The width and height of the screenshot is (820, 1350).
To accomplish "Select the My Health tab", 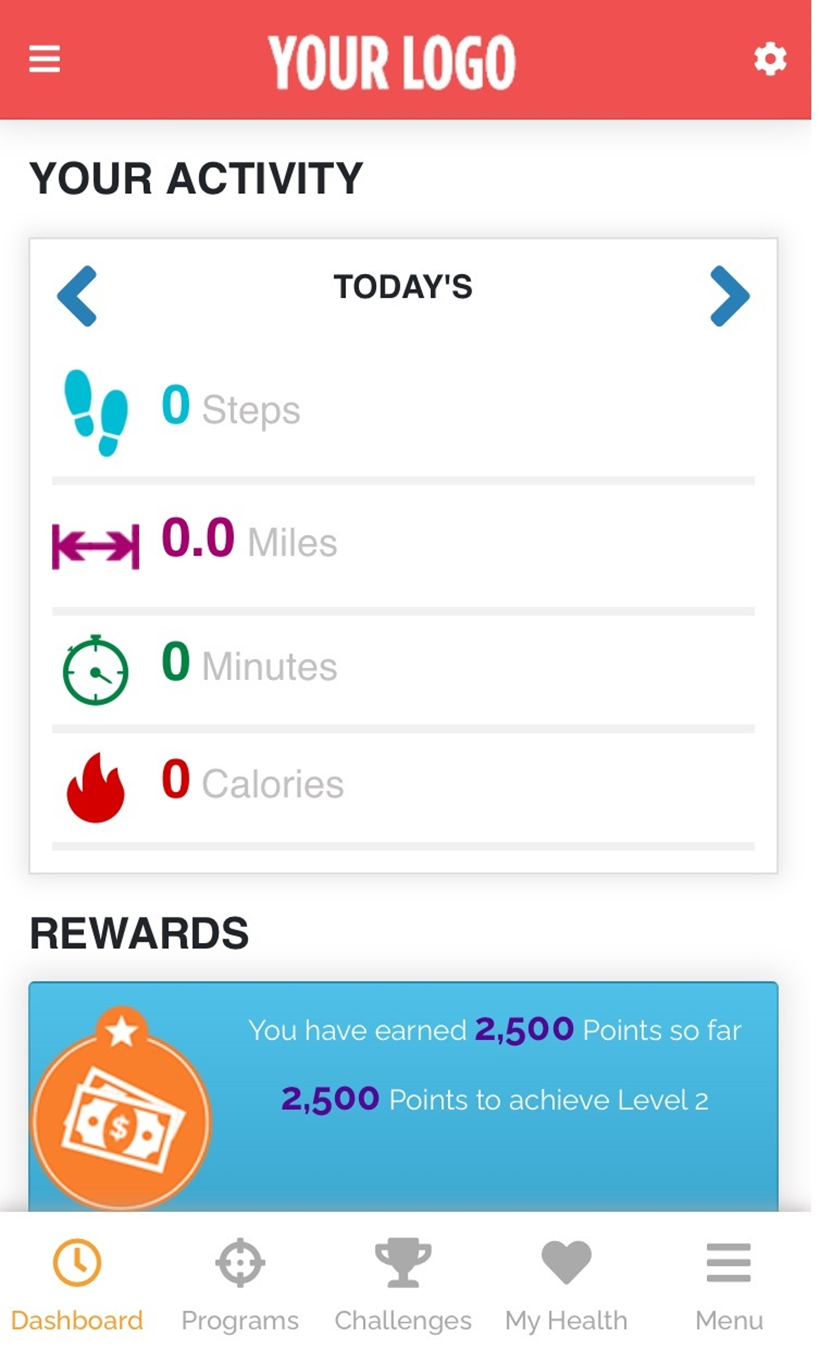I will click(x=566, y=1285).
